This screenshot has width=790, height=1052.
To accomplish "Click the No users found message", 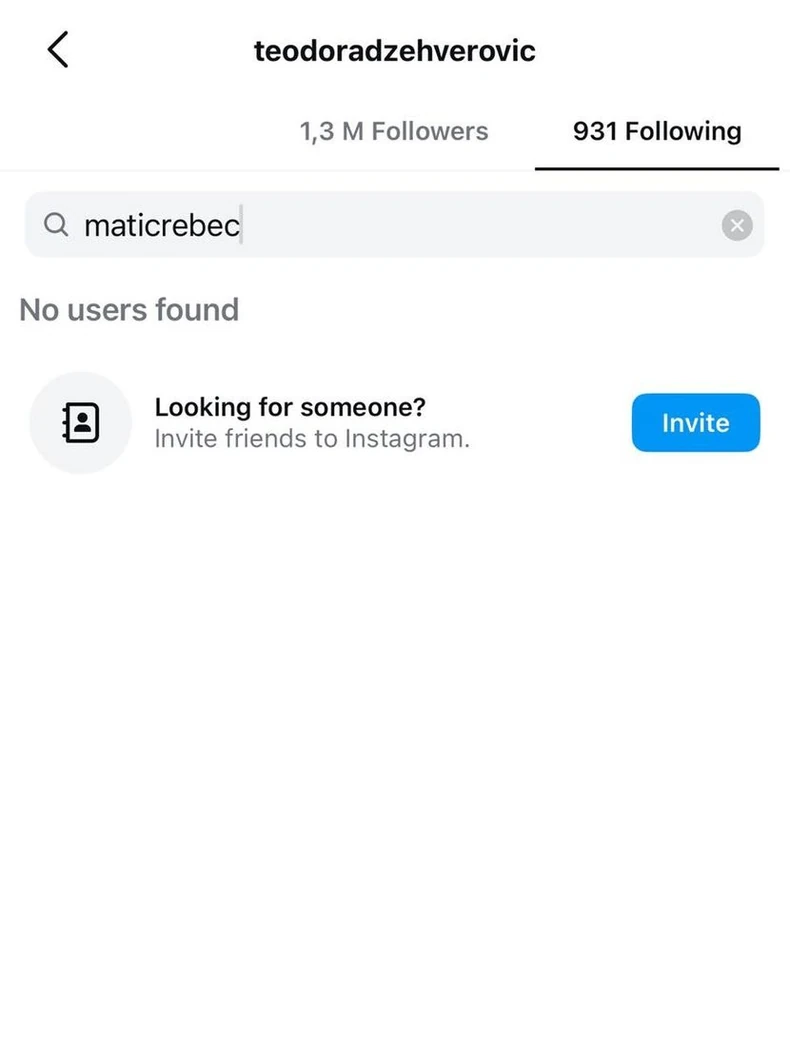I will pos(129,310).
